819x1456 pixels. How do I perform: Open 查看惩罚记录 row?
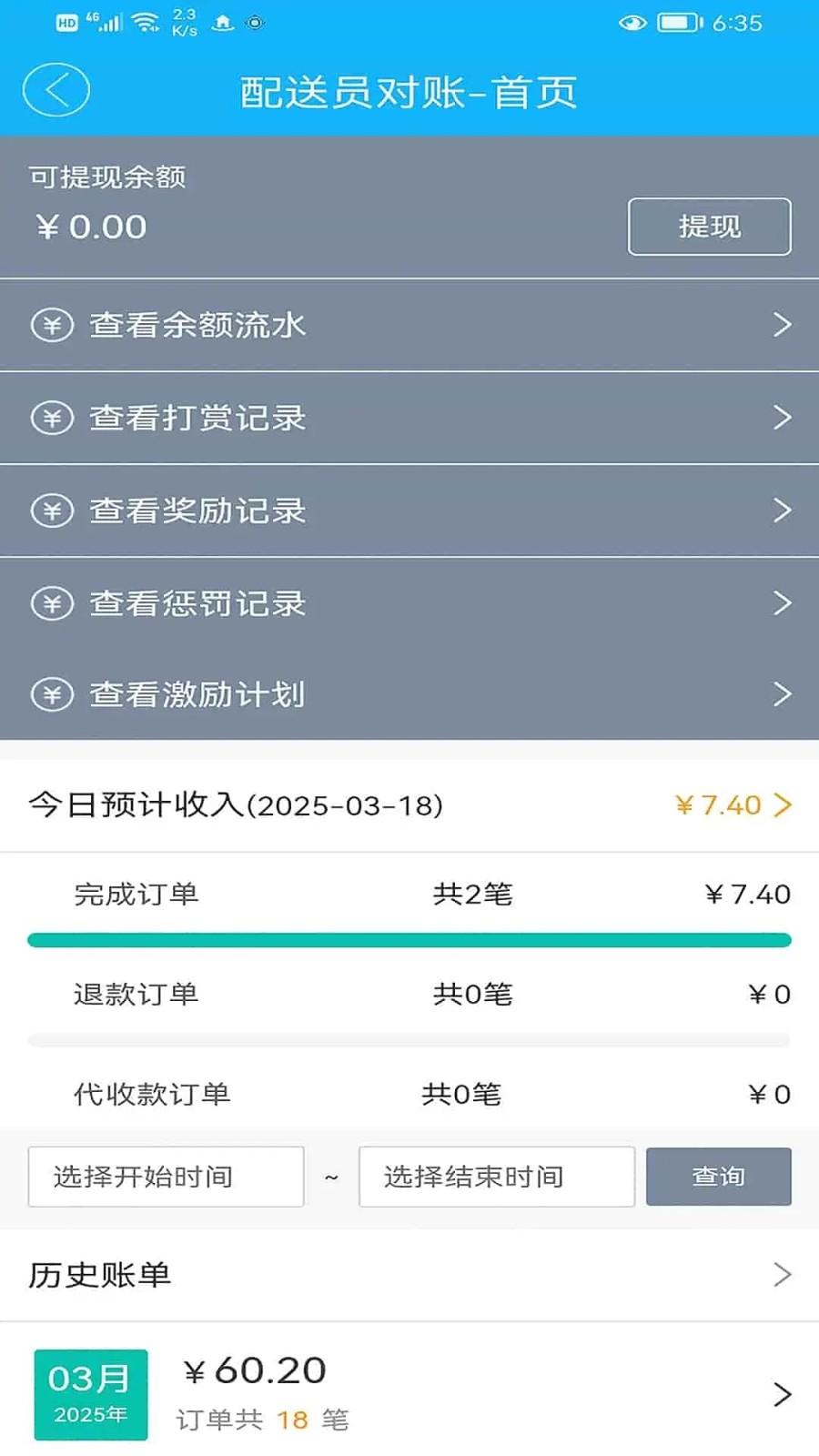click(x=409, y=603)
